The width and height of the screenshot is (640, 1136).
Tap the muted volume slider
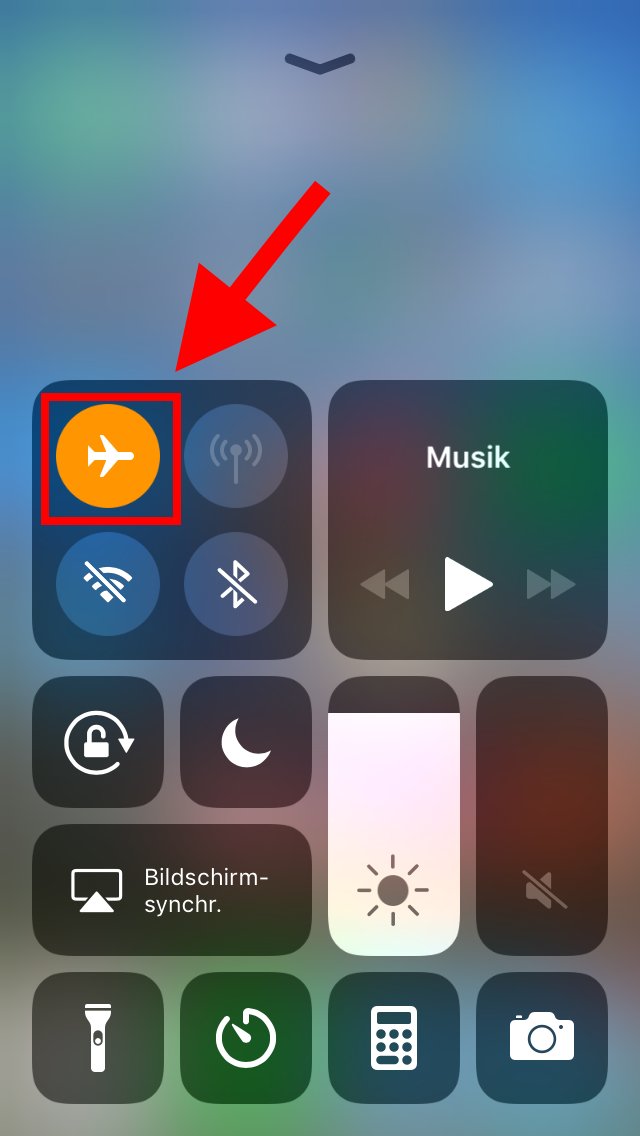tap(541, 816)
